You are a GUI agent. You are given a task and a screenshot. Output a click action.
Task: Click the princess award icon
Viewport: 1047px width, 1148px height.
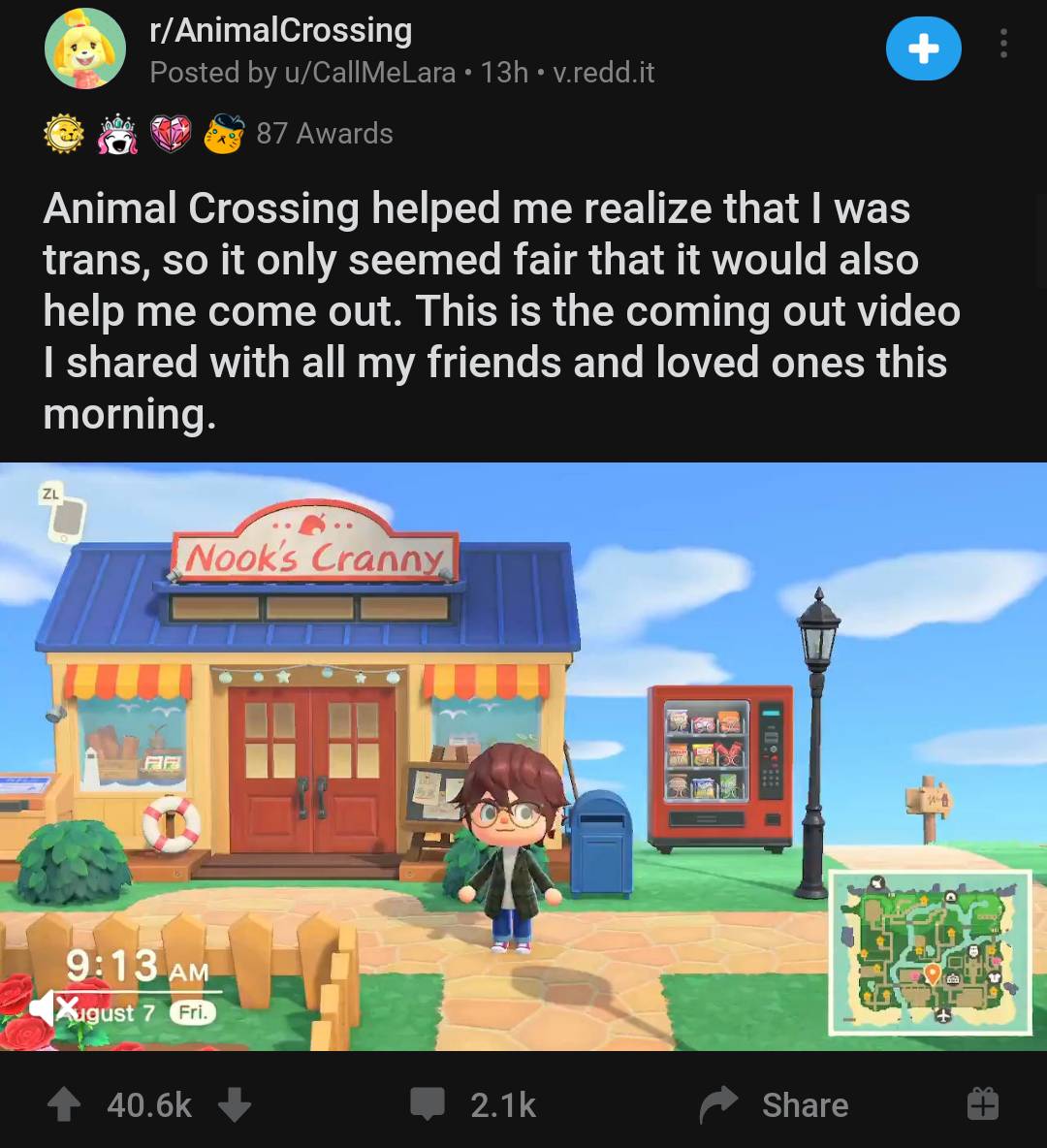[116, 133]
